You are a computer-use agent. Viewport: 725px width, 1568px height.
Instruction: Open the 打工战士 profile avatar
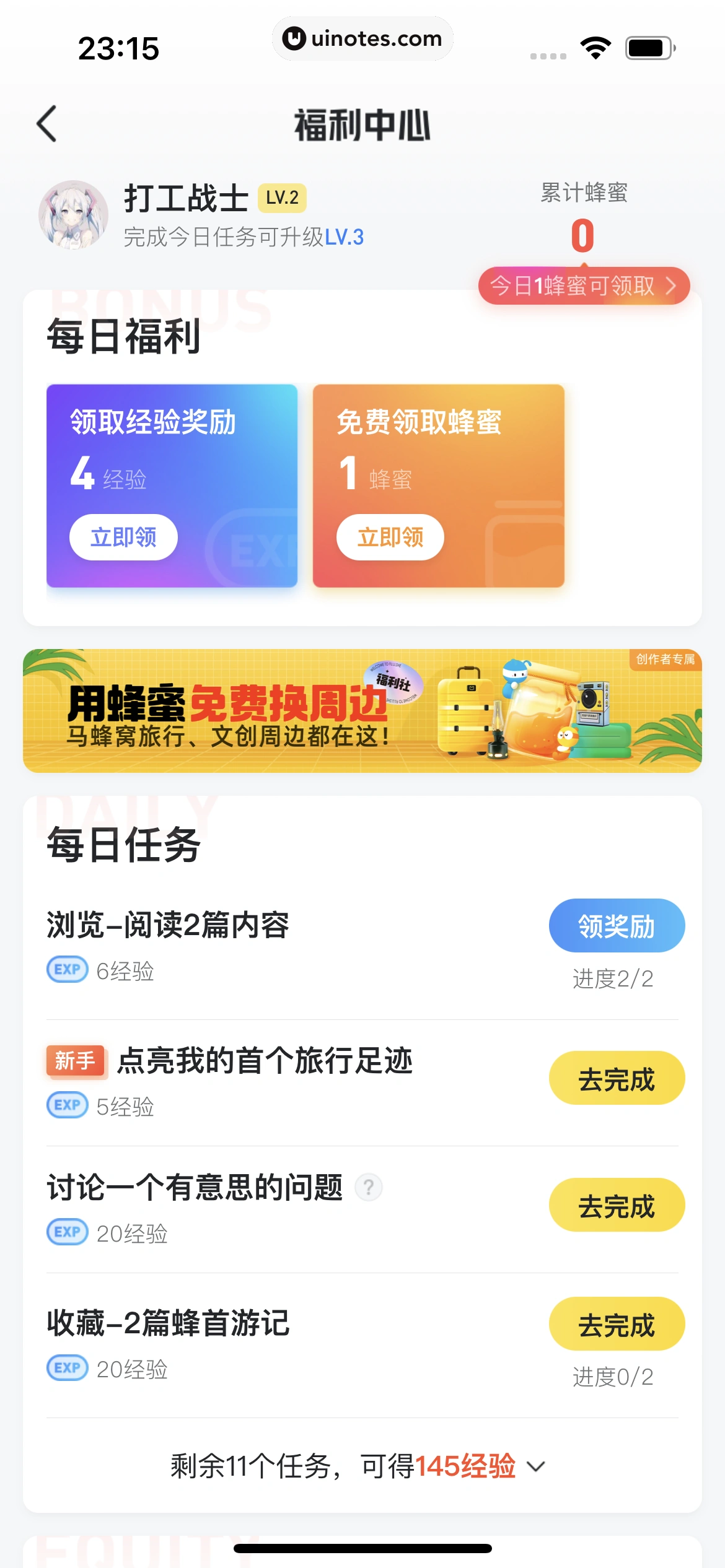73,215
